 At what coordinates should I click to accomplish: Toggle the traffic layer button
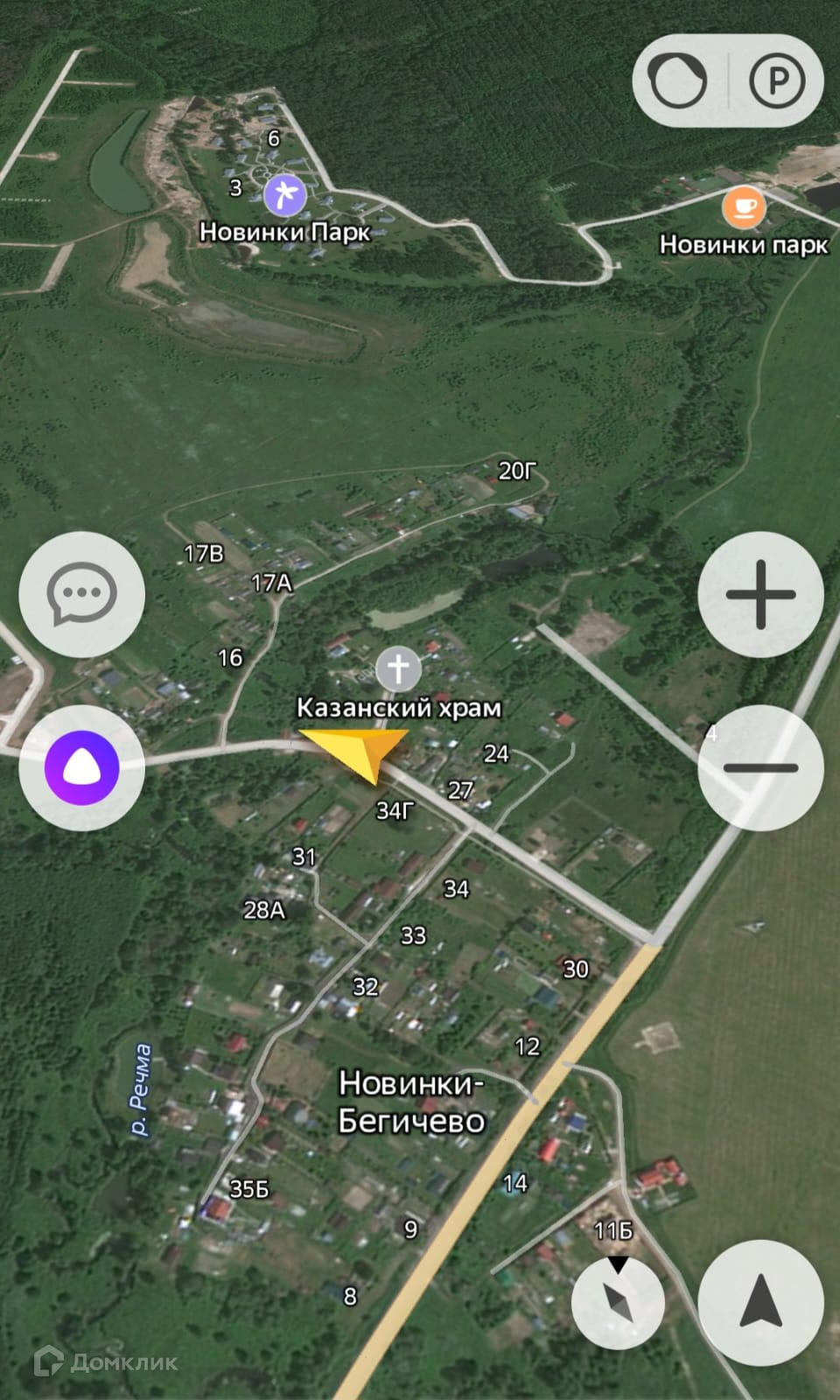pyautogui.click(x=680, y=81)
